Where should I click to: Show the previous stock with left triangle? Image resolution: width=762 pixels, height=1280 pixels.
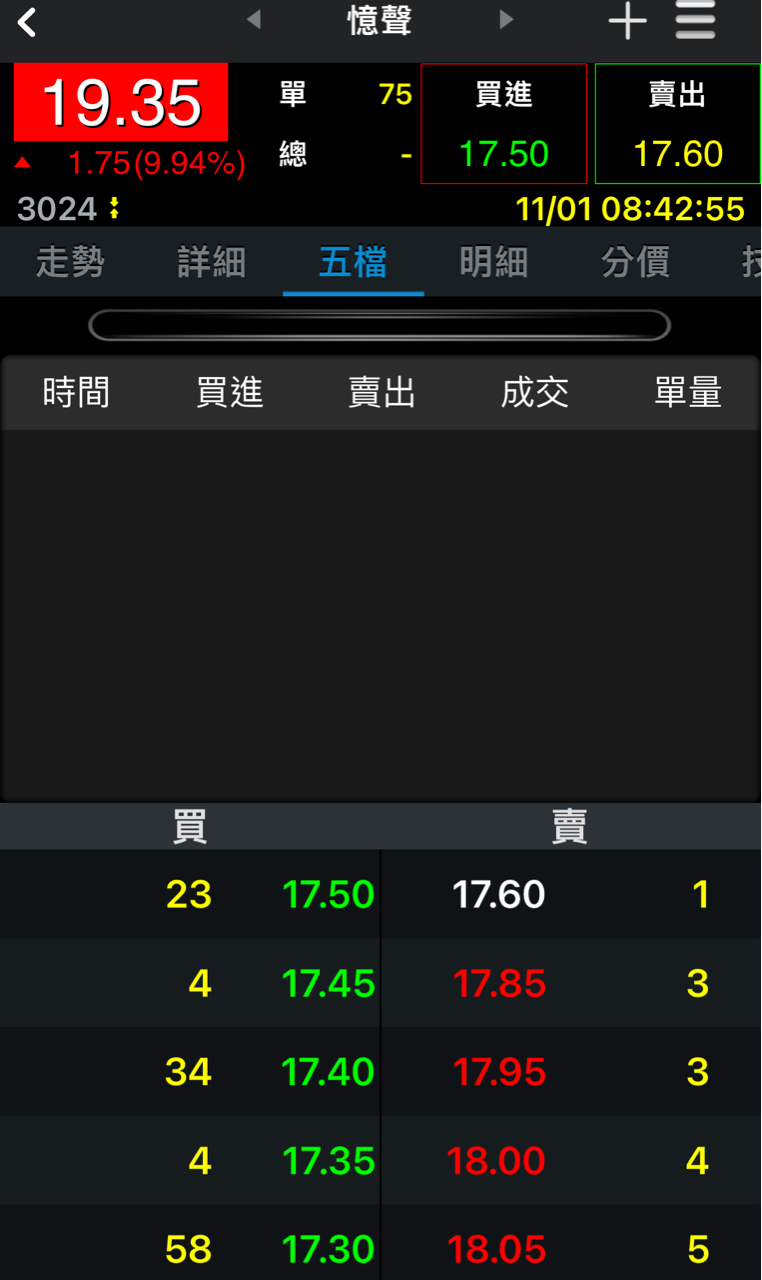tap(254, 20)
